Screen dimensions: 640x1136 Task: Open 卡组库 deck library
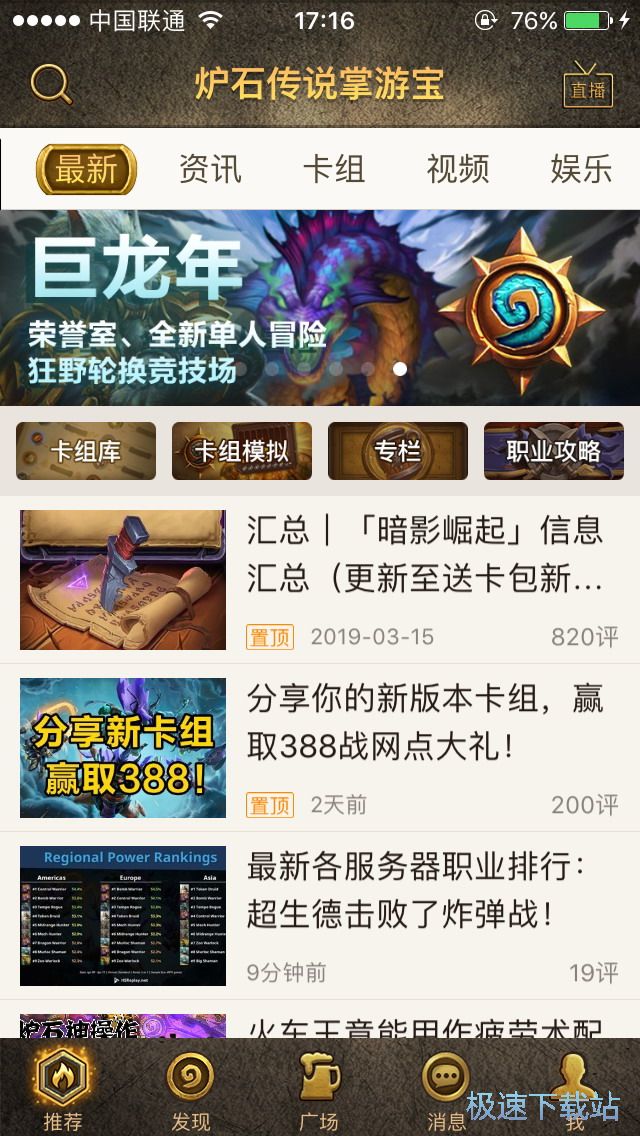[x=86, y=451]
